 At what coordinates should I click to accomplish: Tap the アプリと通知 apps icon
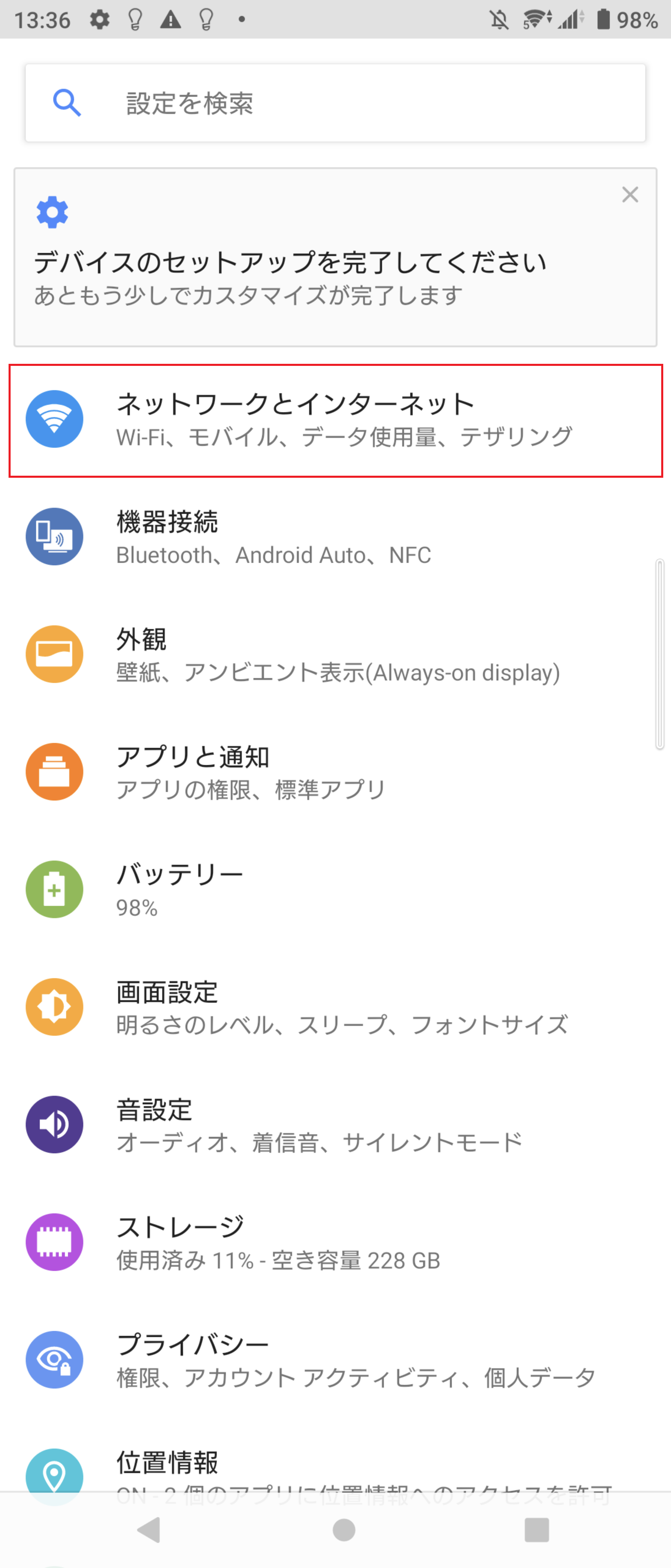click(54, 771)
